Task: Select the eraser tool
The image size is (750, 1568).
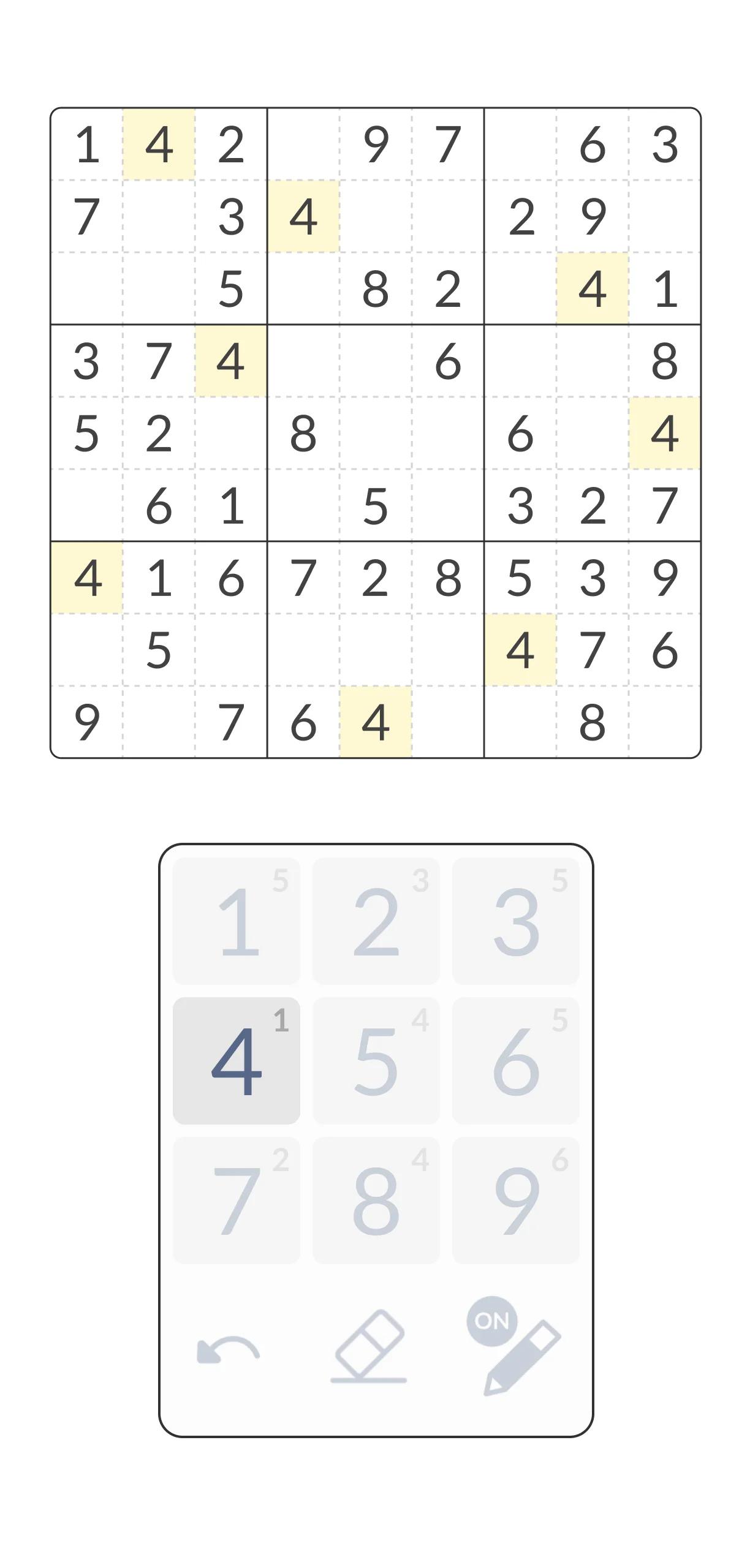Action: pyautogui.click(x=369, y=1347)
